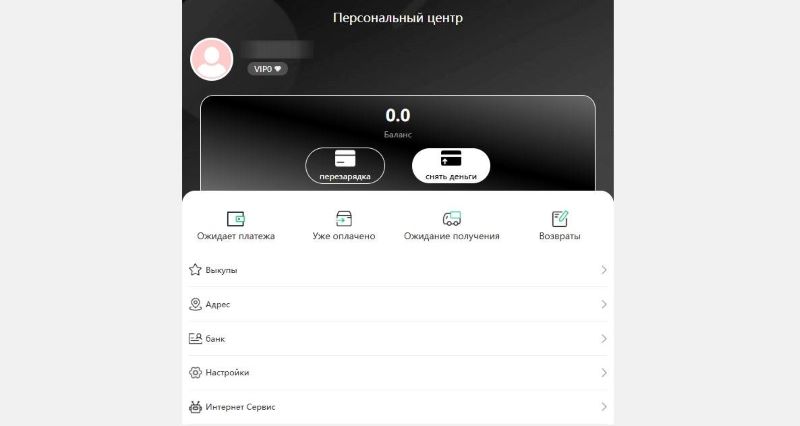Image resolution: width=800 pixels, height=426 pixels.
Task: Open Уже оплачено orders
Action: click(x=343, y=226)
